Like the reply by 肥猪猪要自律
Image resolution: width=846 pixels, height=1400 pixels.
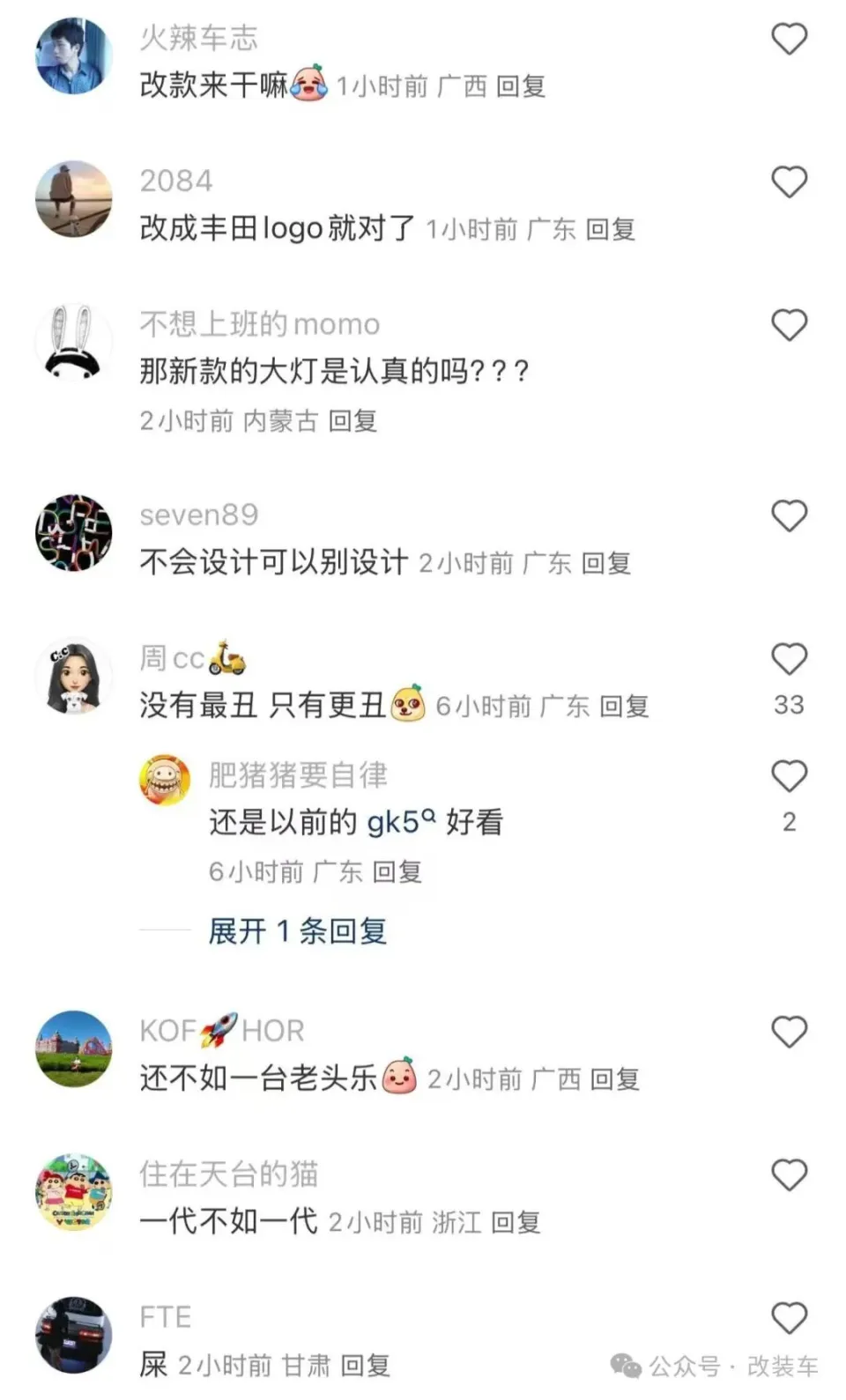coord(789,776)
